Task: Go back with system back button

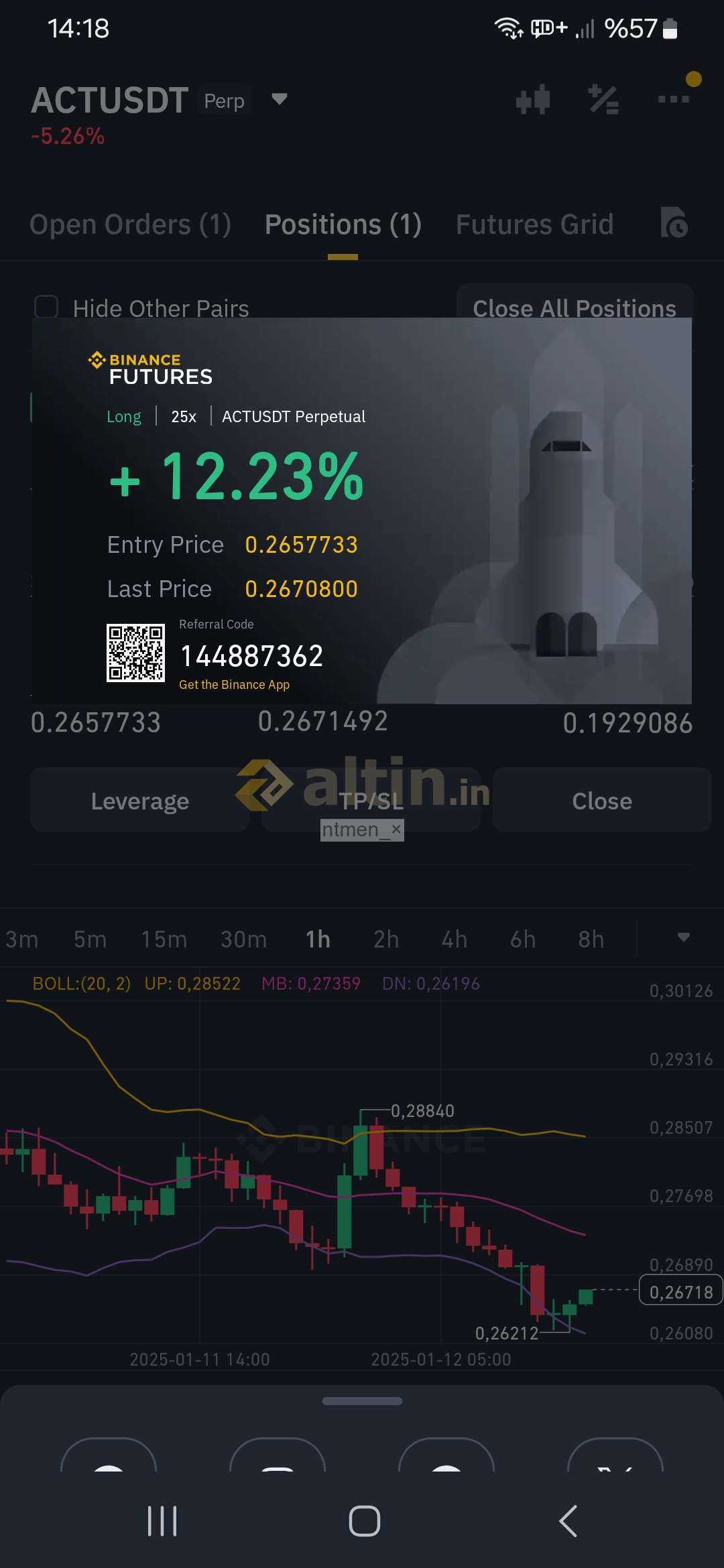Action: pyautogui.click(x=568, y=1520)
